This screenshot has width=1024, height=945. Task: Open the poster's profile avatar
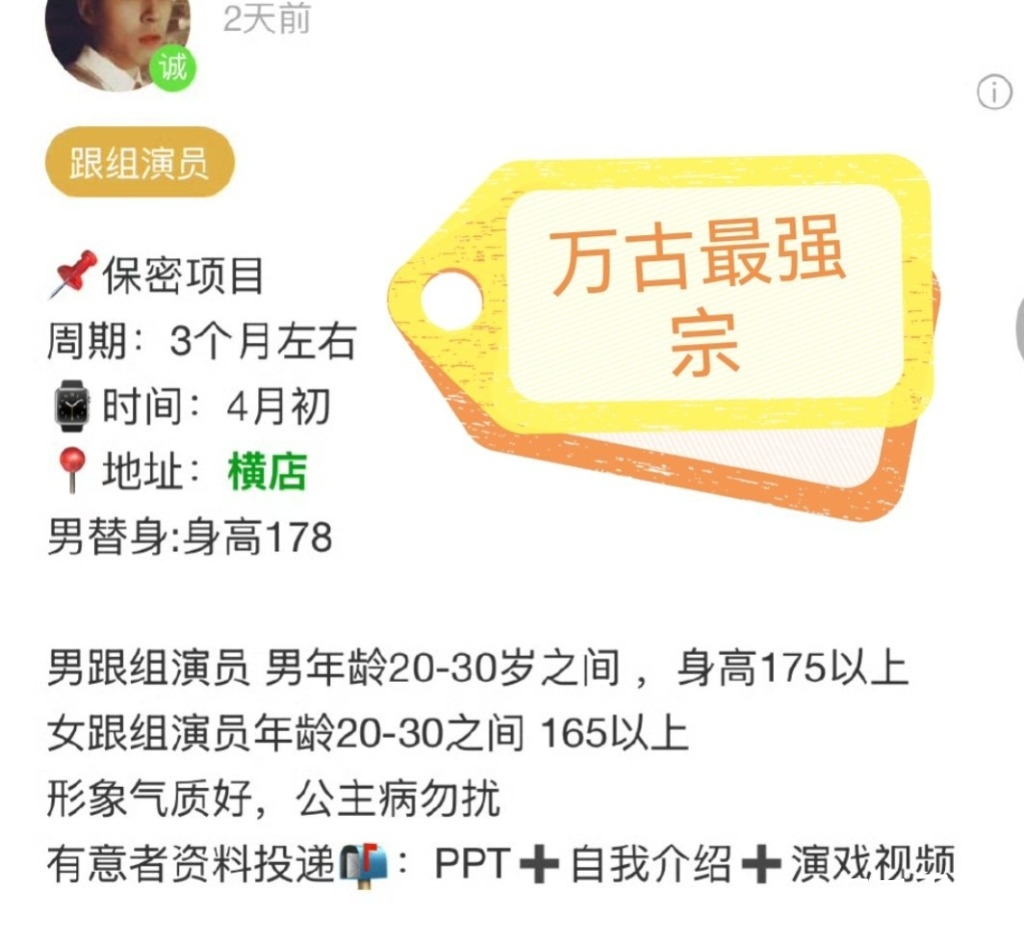tap(117, 40)
